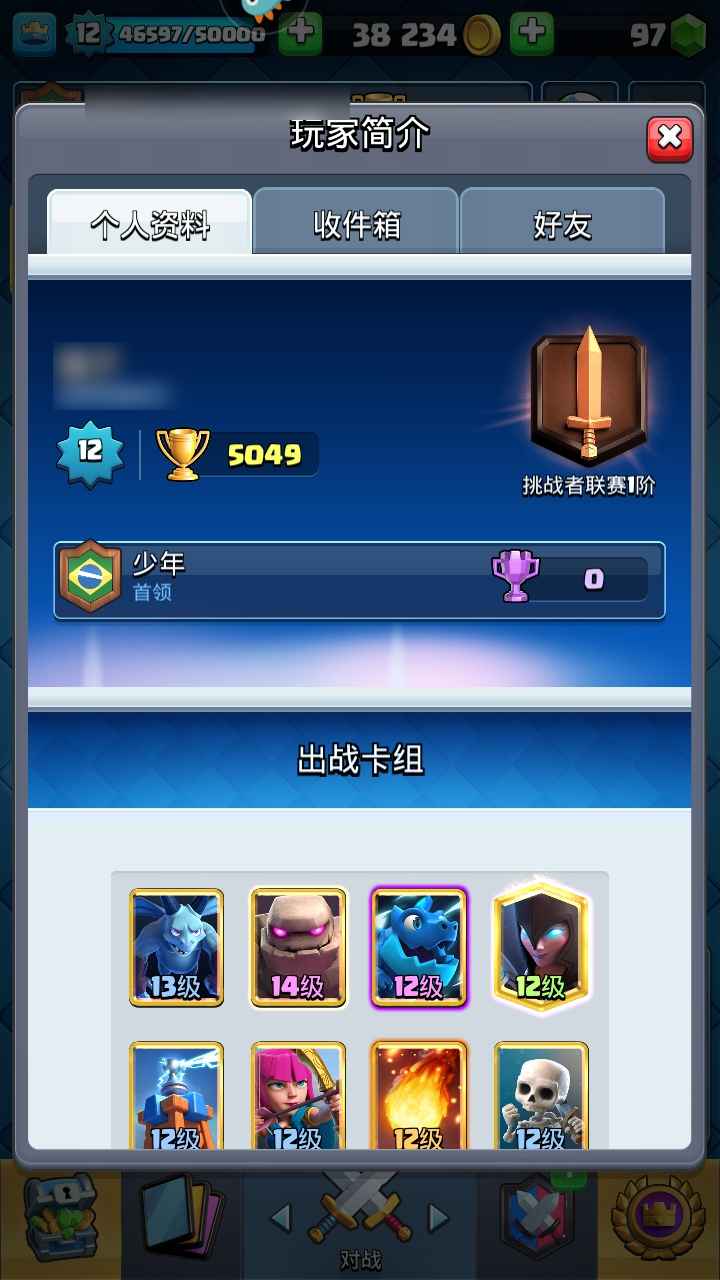View the Archers card

click(298, 1097)
